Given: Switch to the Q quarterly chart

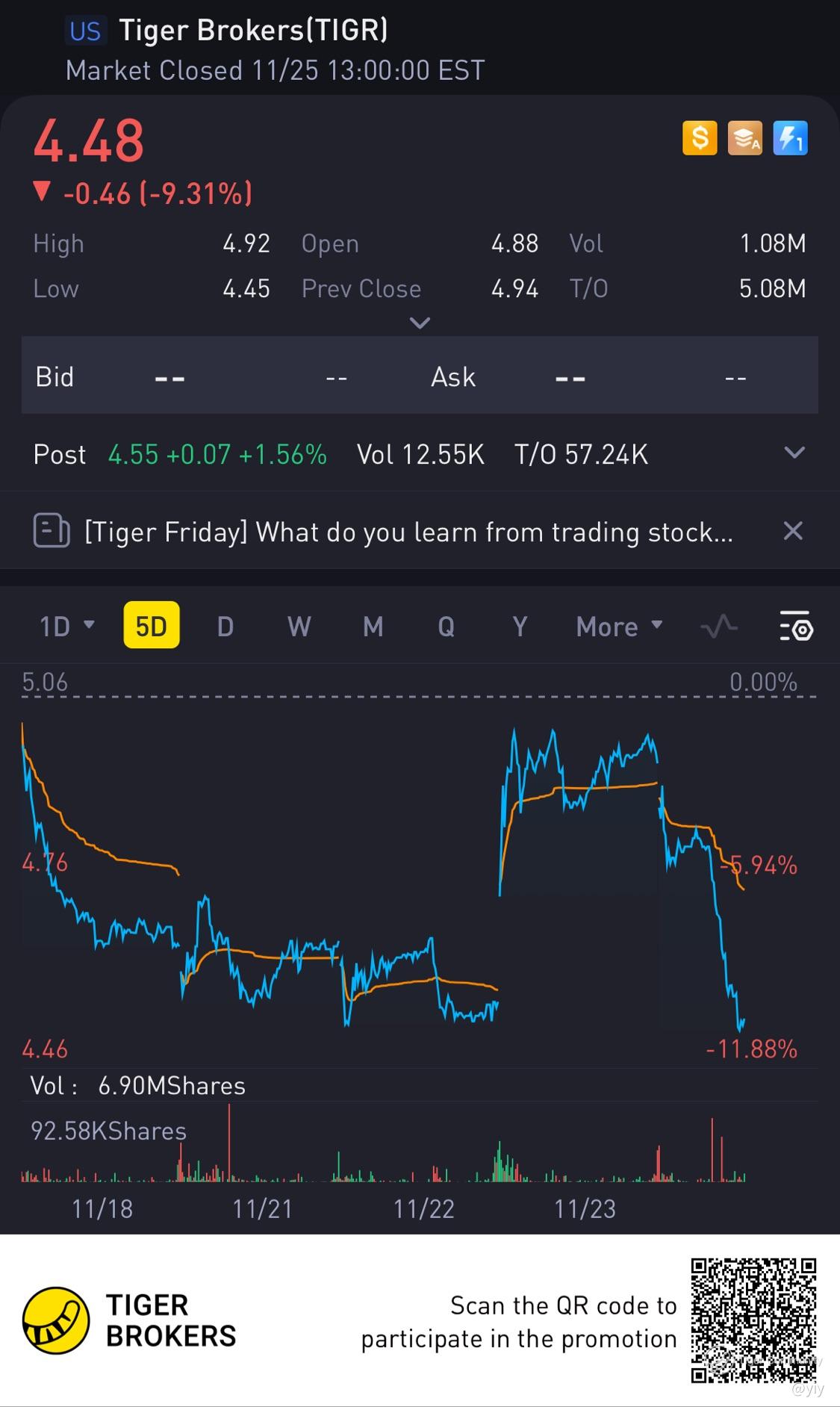Looking at the screenshot, I should [446, 626].
